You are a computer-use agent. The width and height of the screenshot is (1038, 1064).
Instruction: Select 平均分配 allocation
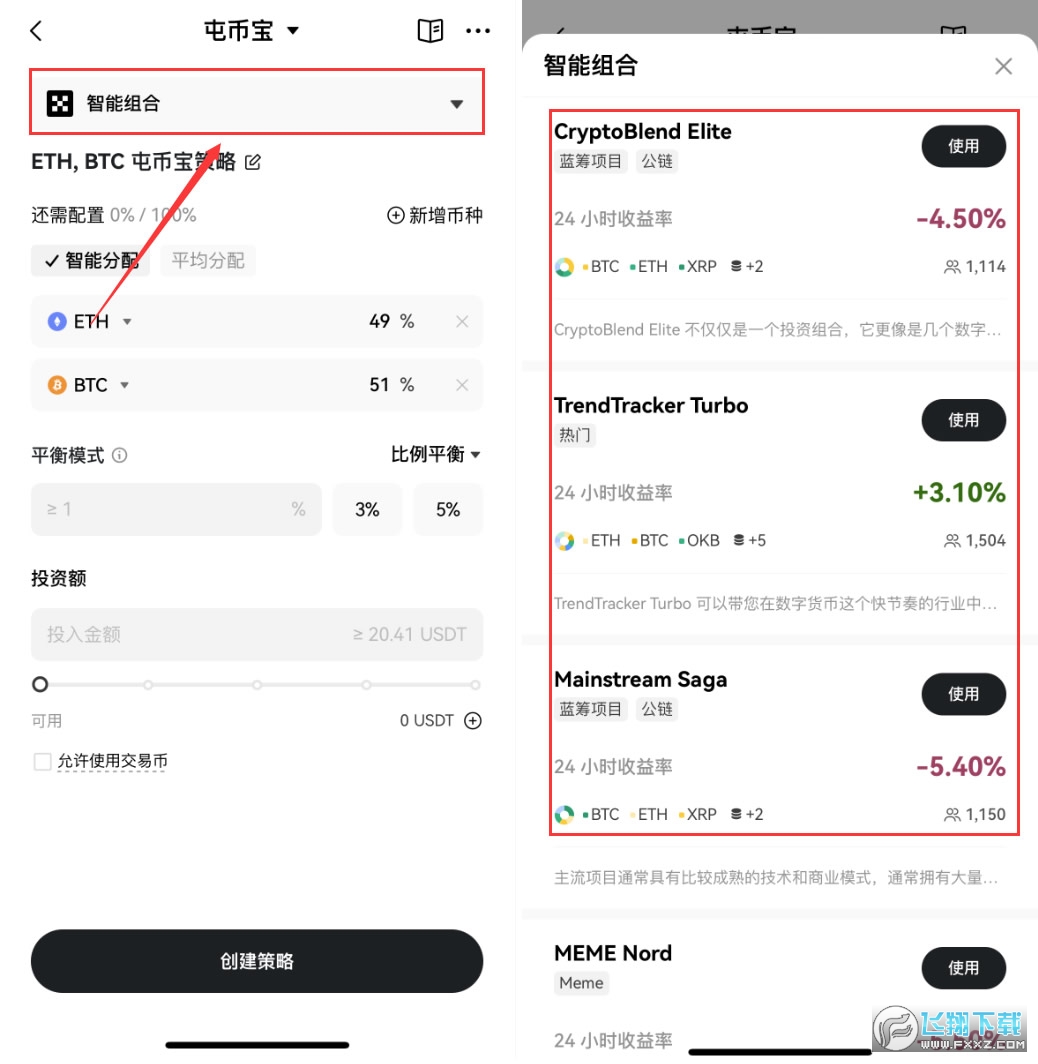(x=208, y=261)
